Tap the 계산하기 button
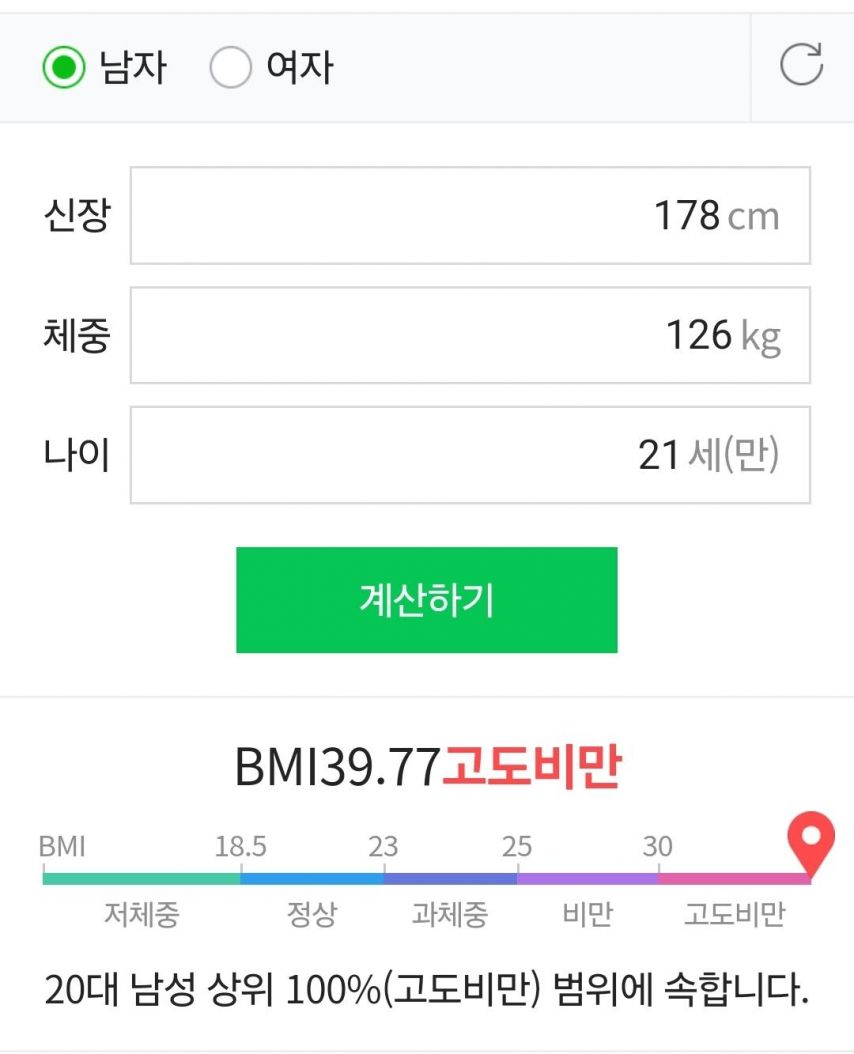 tap(426, 600)
